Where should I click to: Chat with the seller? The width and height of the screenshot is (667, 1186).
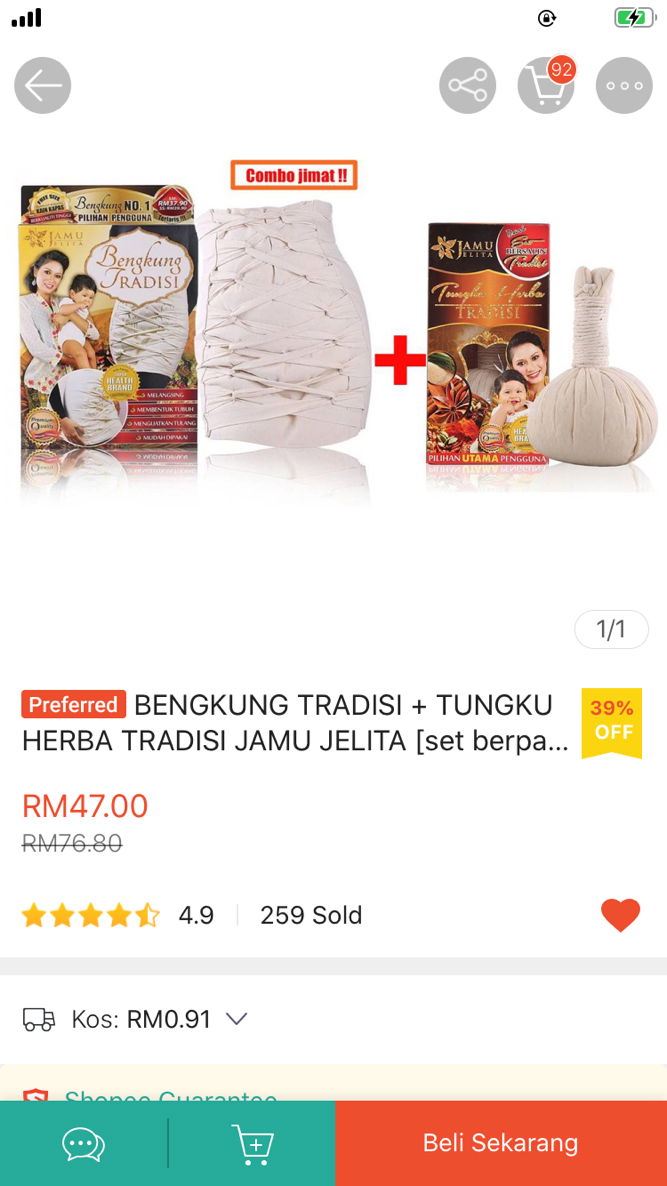coord(83,1143)
